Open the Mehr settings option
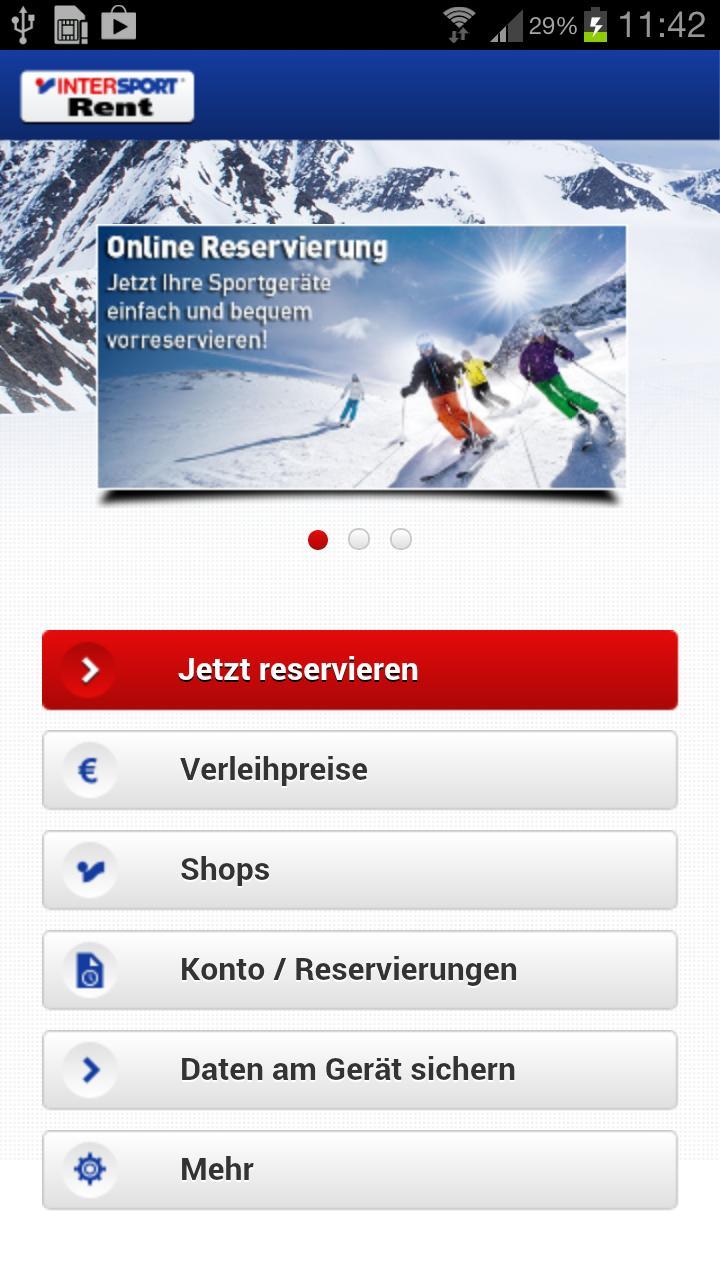Viewport: 720px width, 1280px height. click(x=360, y=1170)
